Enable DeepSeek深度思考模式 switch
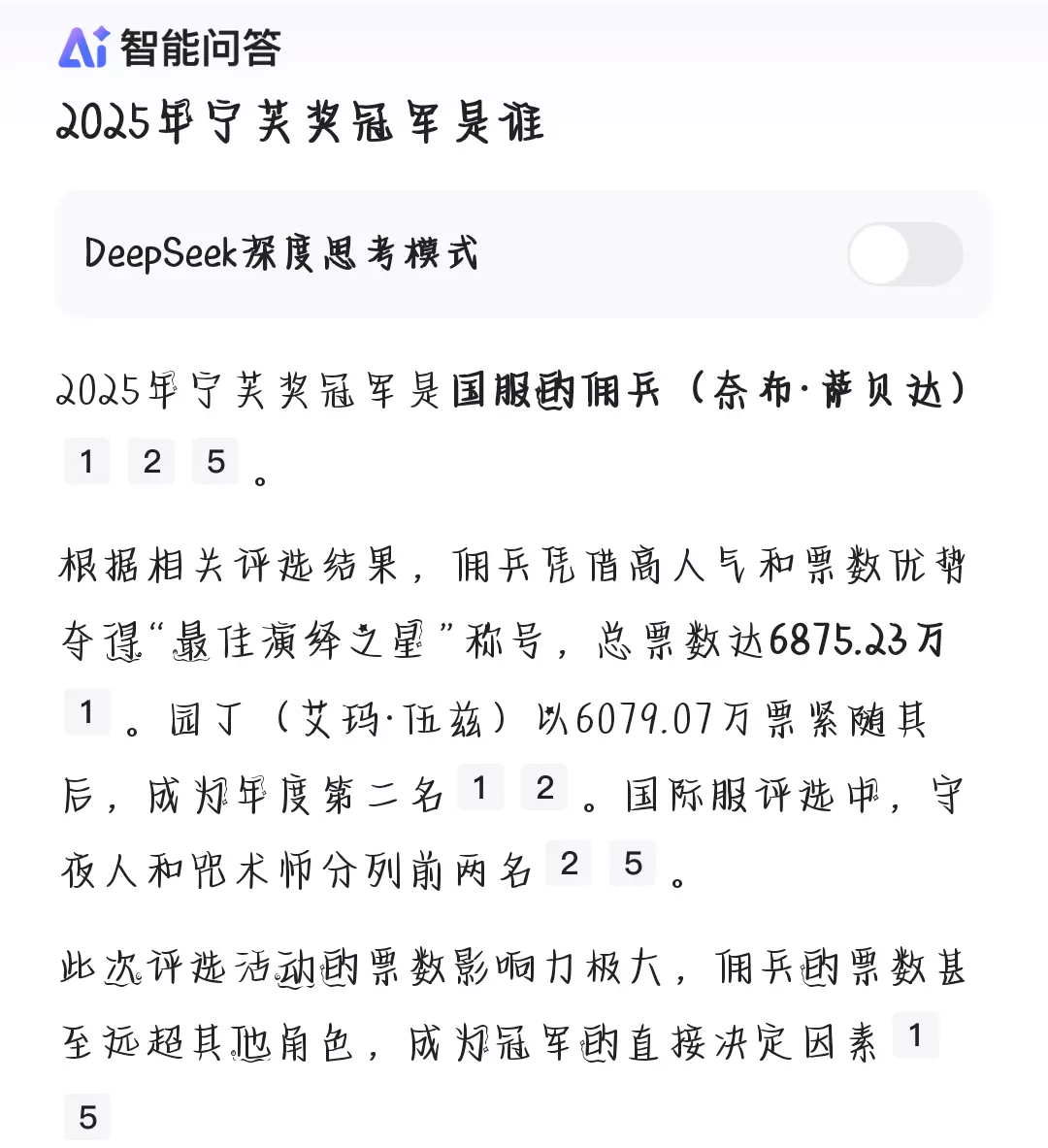This screenshot has height=1148, width=1048. (905, 254)
